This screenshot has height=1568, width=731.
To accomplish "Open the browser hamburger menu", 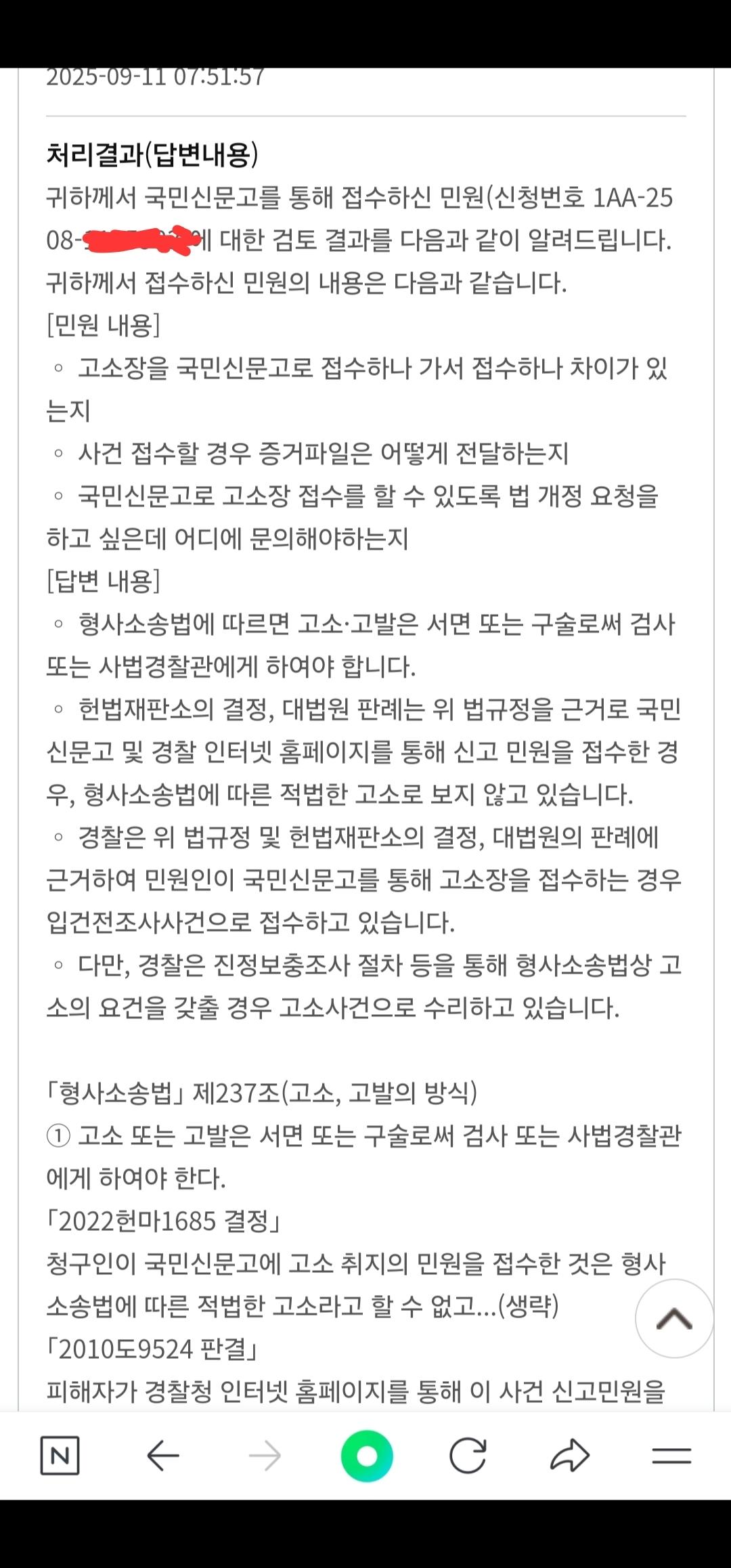I will tap(671, 1456).
